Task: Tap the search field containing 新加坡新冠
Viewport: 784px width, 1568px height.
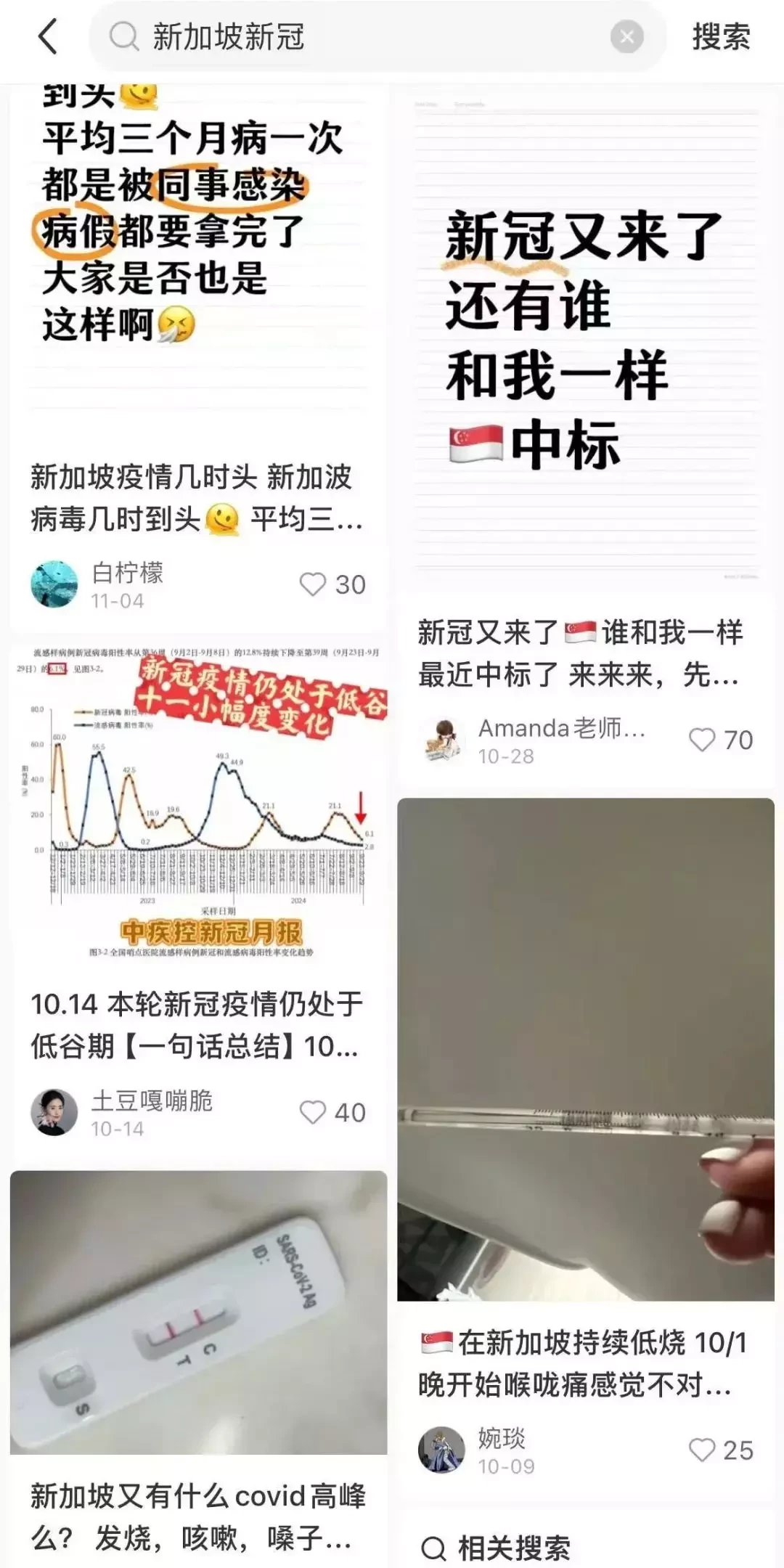Action: [363, 36]
